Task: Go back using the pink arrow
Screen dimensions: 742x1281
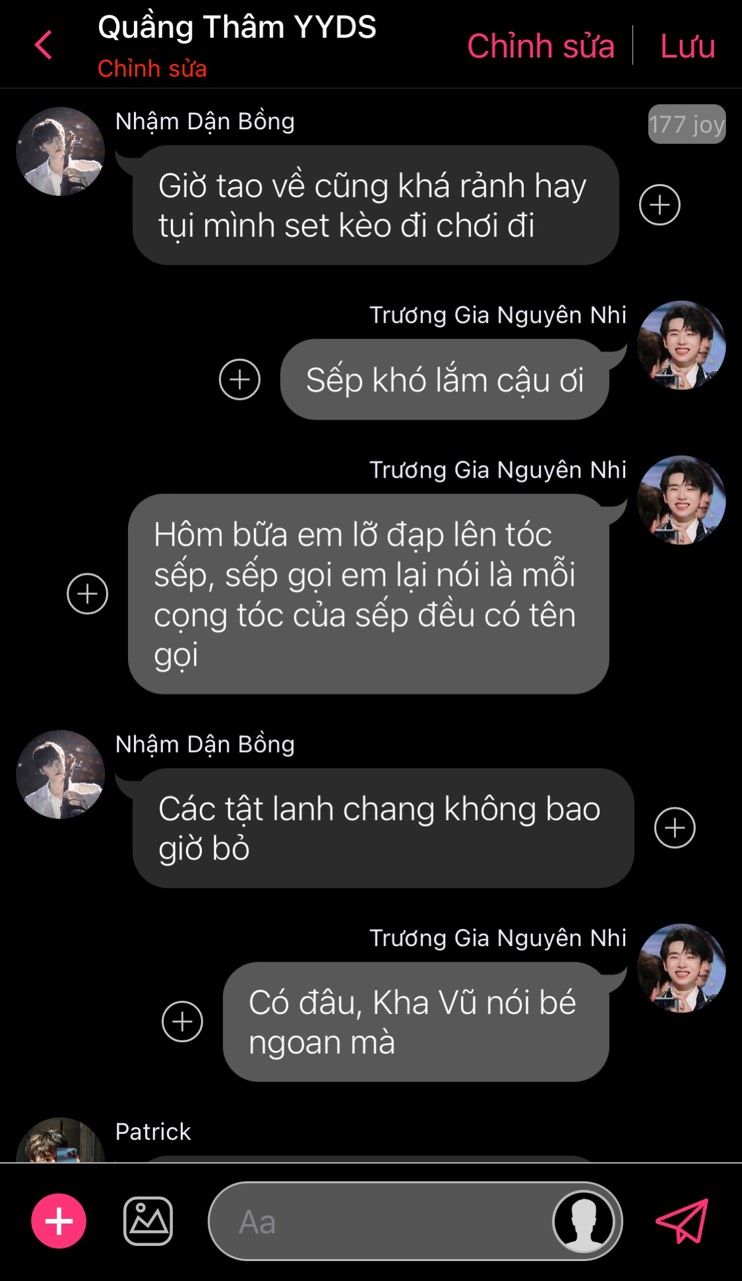Action: coord(43,45)
